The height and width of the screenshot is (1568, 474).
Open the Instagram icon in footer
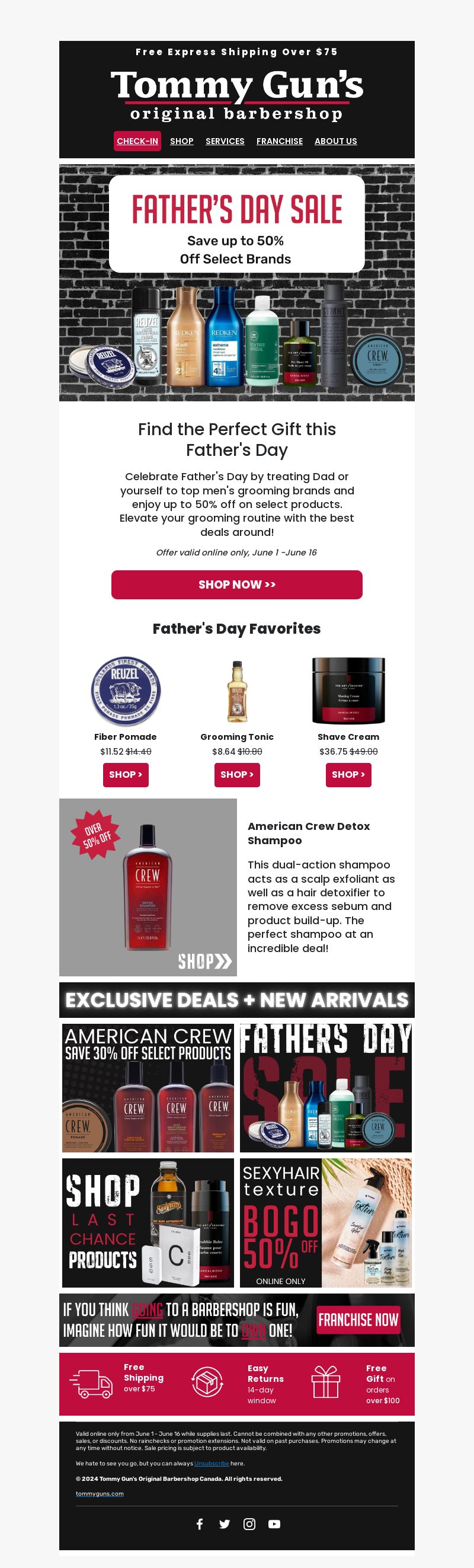coord(249,1524)
